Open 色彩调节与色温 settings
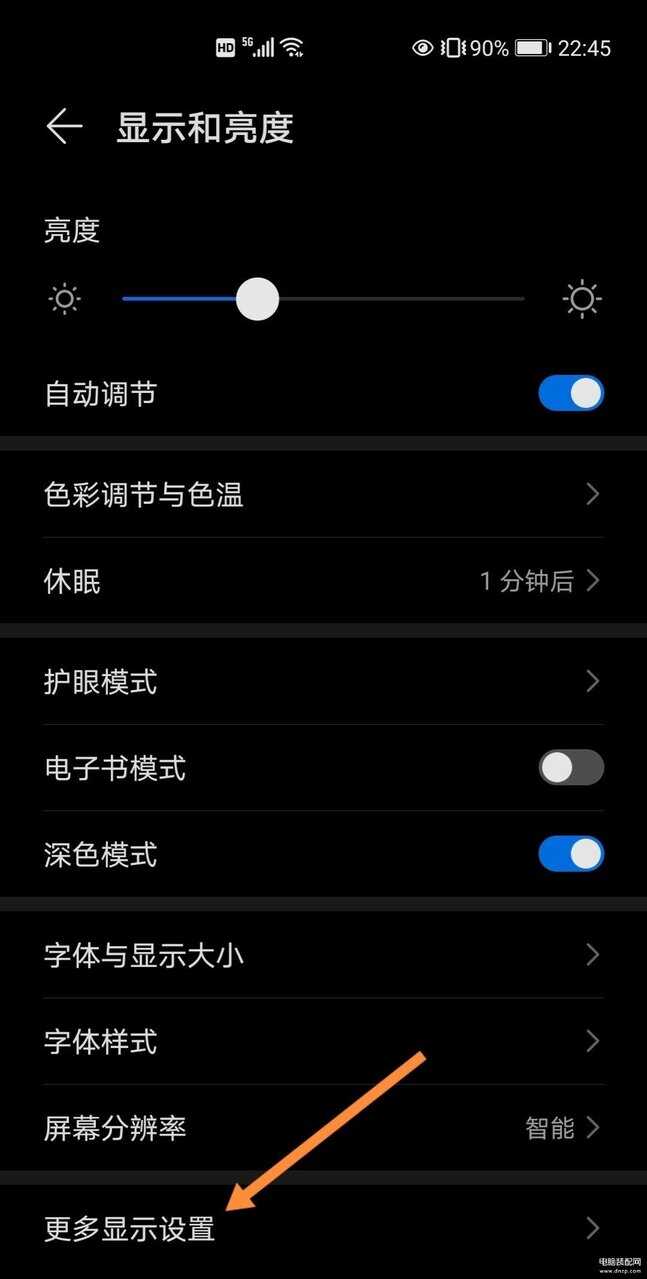This screenshot has width=647, height=1279. [323, 494]
